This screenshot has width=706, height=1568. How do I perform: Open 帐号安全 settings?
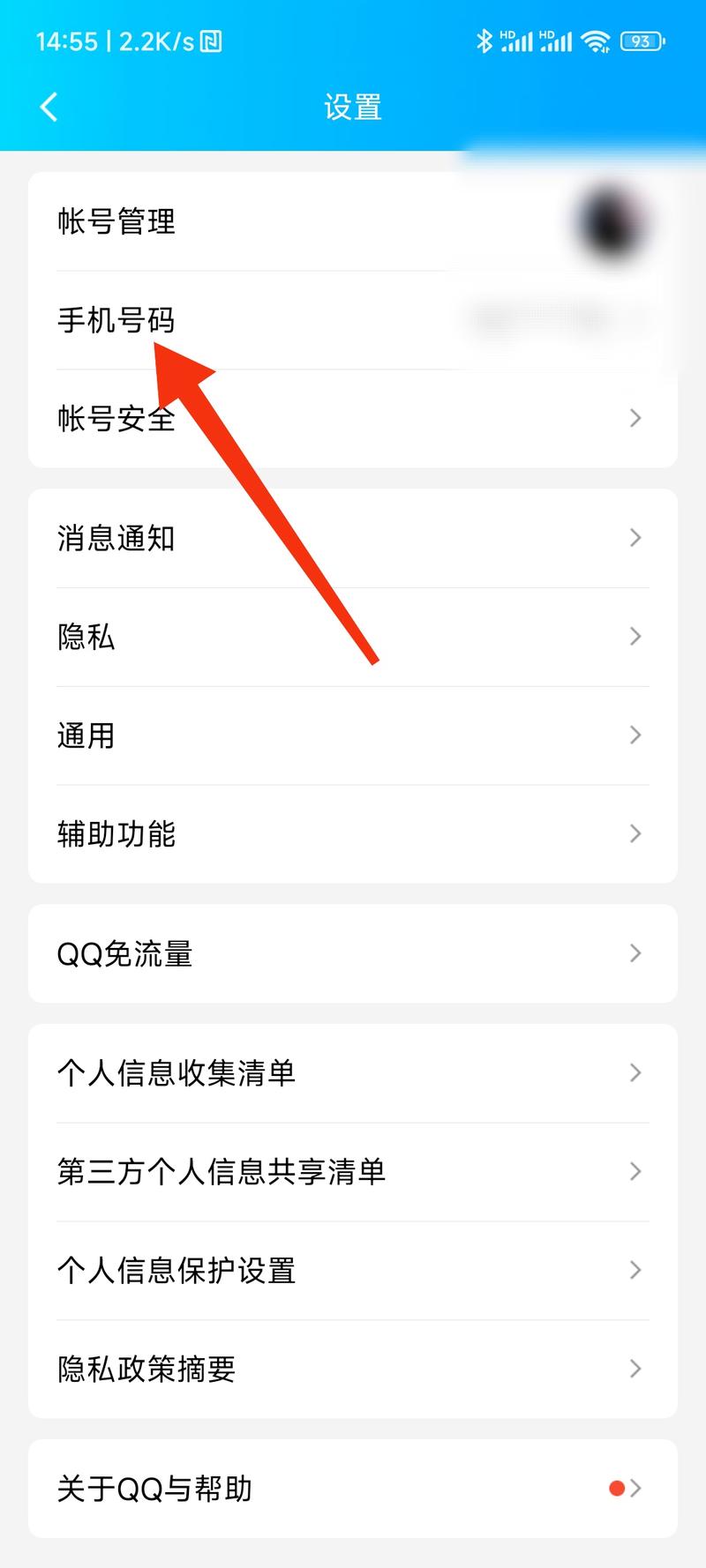351,418
